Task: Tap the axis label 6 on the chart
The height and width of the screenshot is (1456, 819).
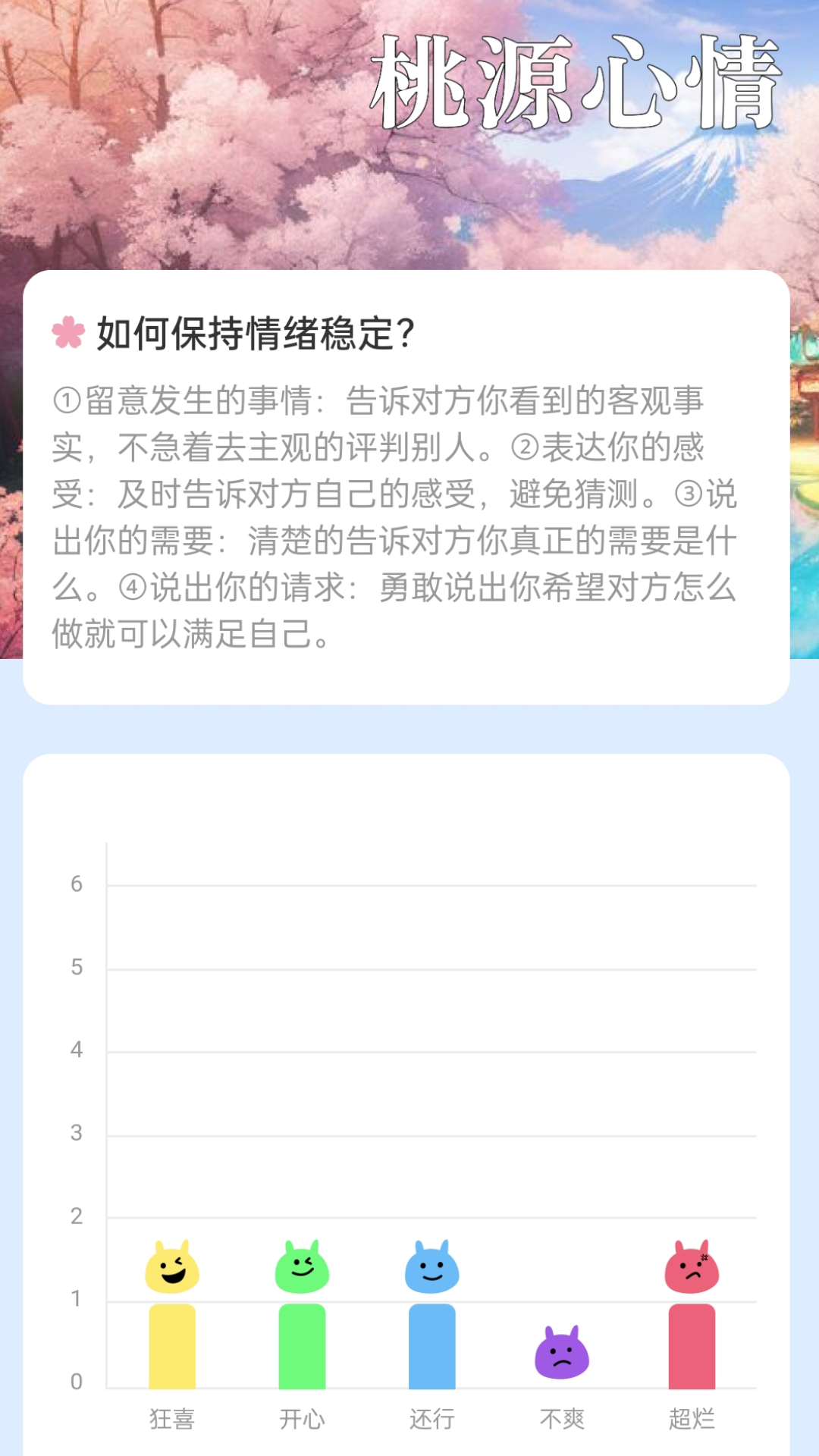Action: click(75, 883)
